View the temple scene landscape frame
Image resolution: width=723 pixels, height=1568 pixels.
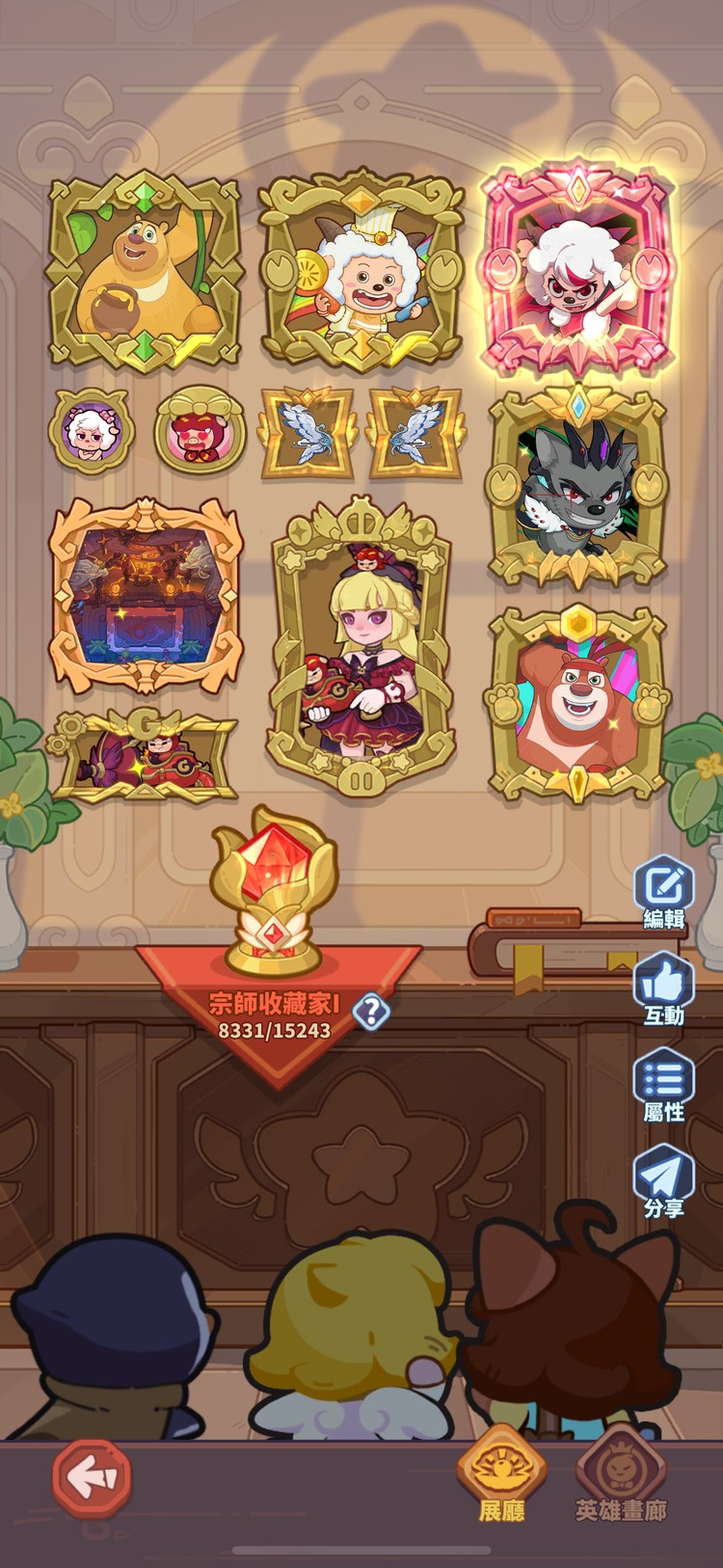point(145,596)
